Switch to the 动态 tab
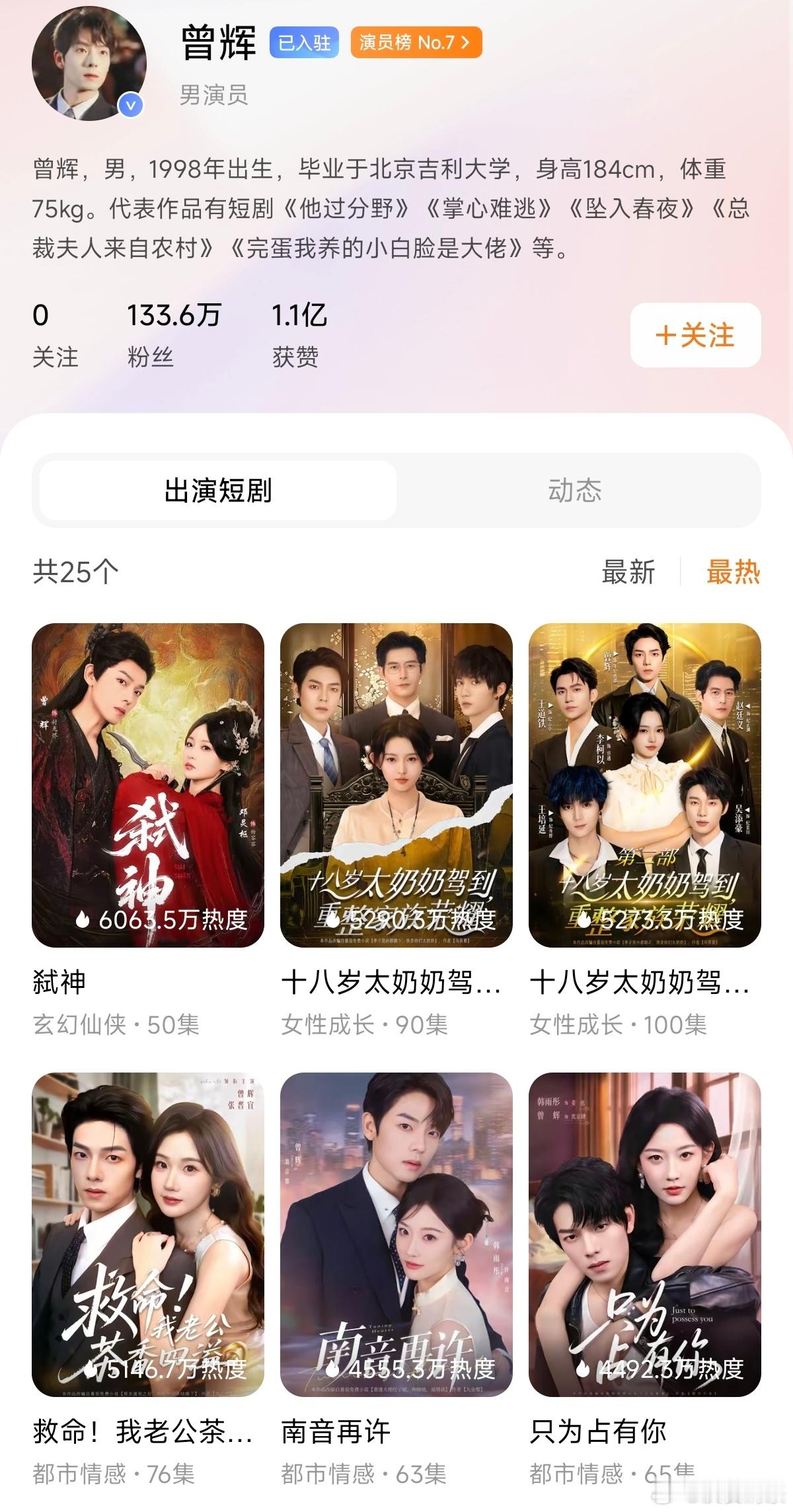Viewport: 793px width, 1512px height. pyautogui.click(x=574, y=490)
